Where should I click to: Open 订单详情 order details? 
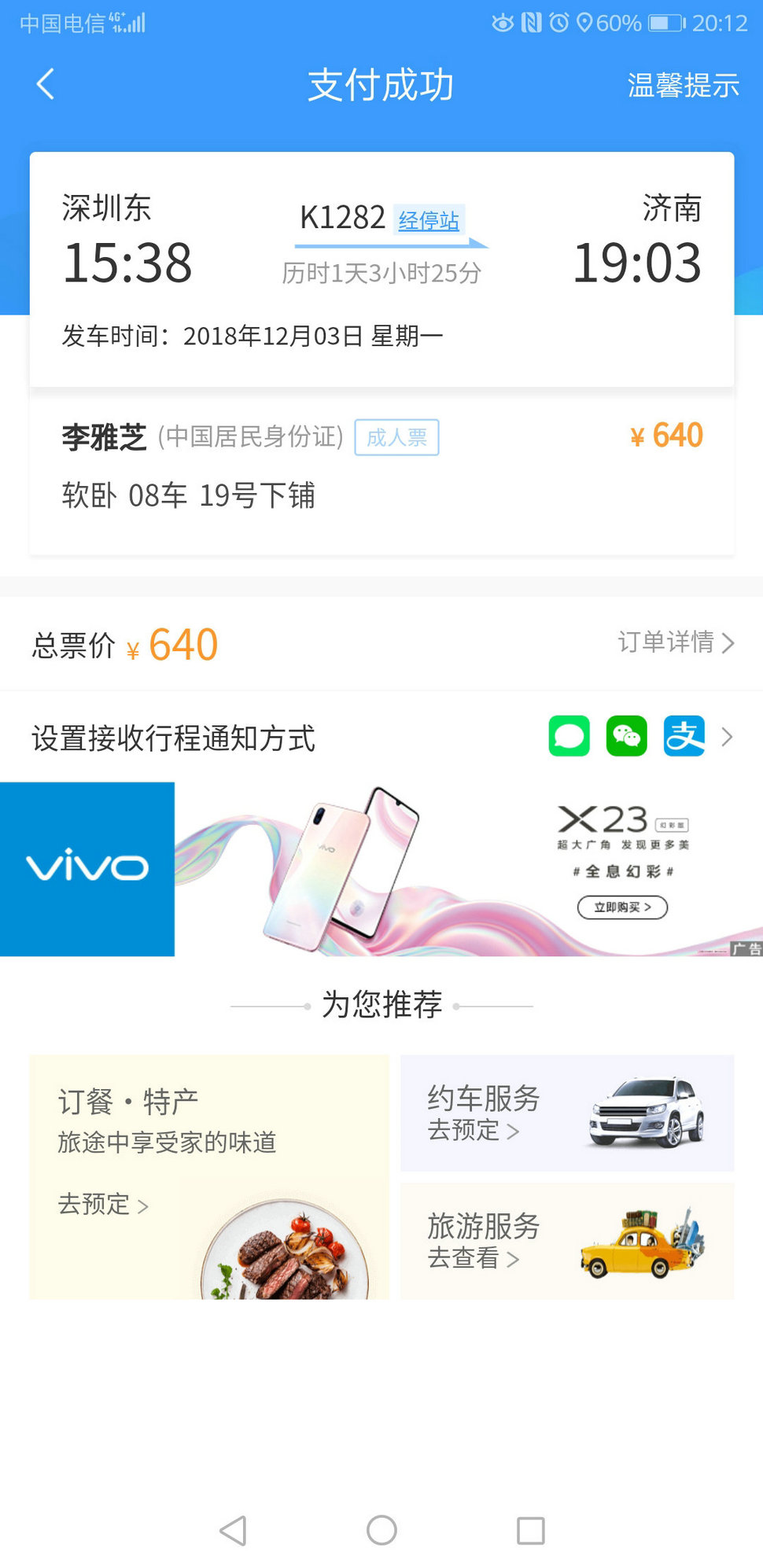(675, 642)
